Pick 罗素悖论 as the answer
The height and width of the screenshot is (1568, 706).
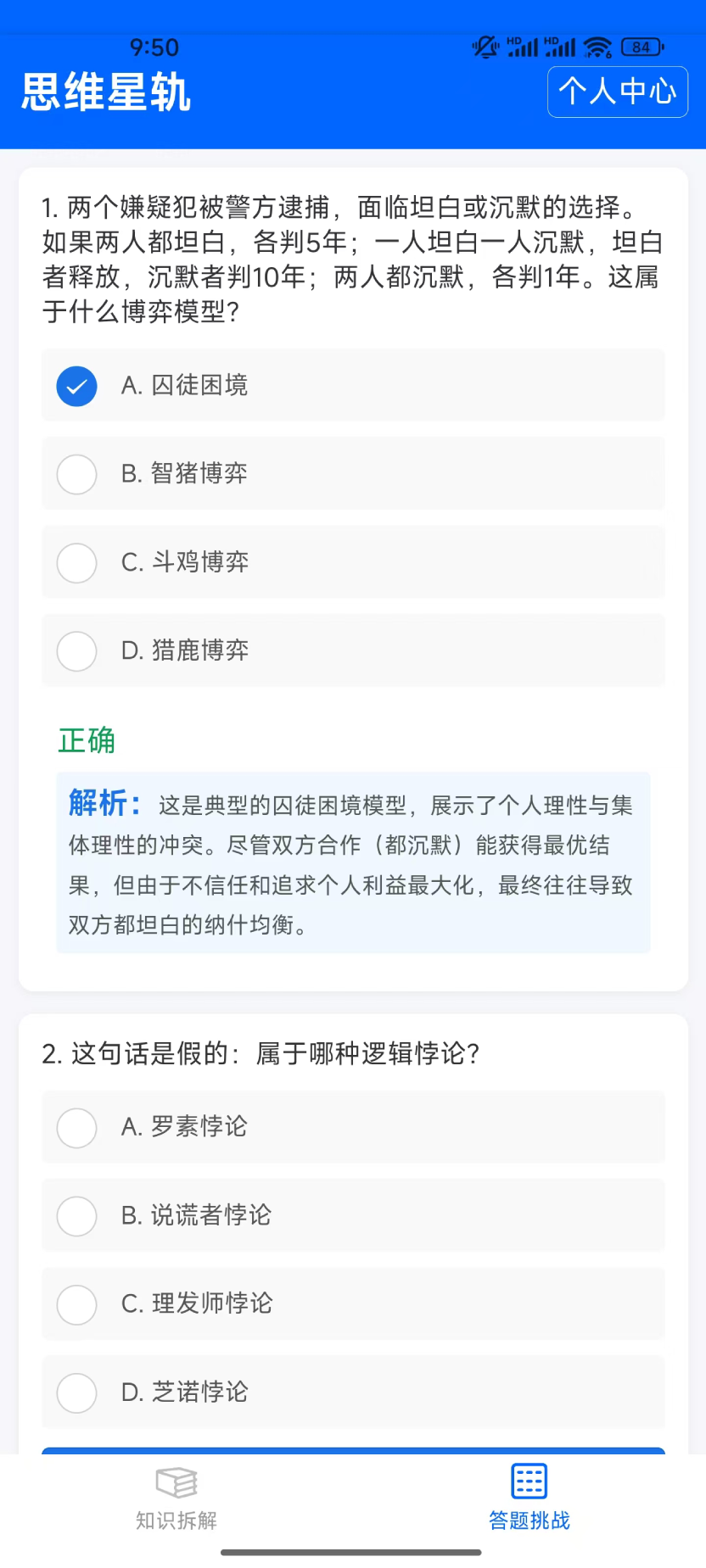tap(353, 1128)
